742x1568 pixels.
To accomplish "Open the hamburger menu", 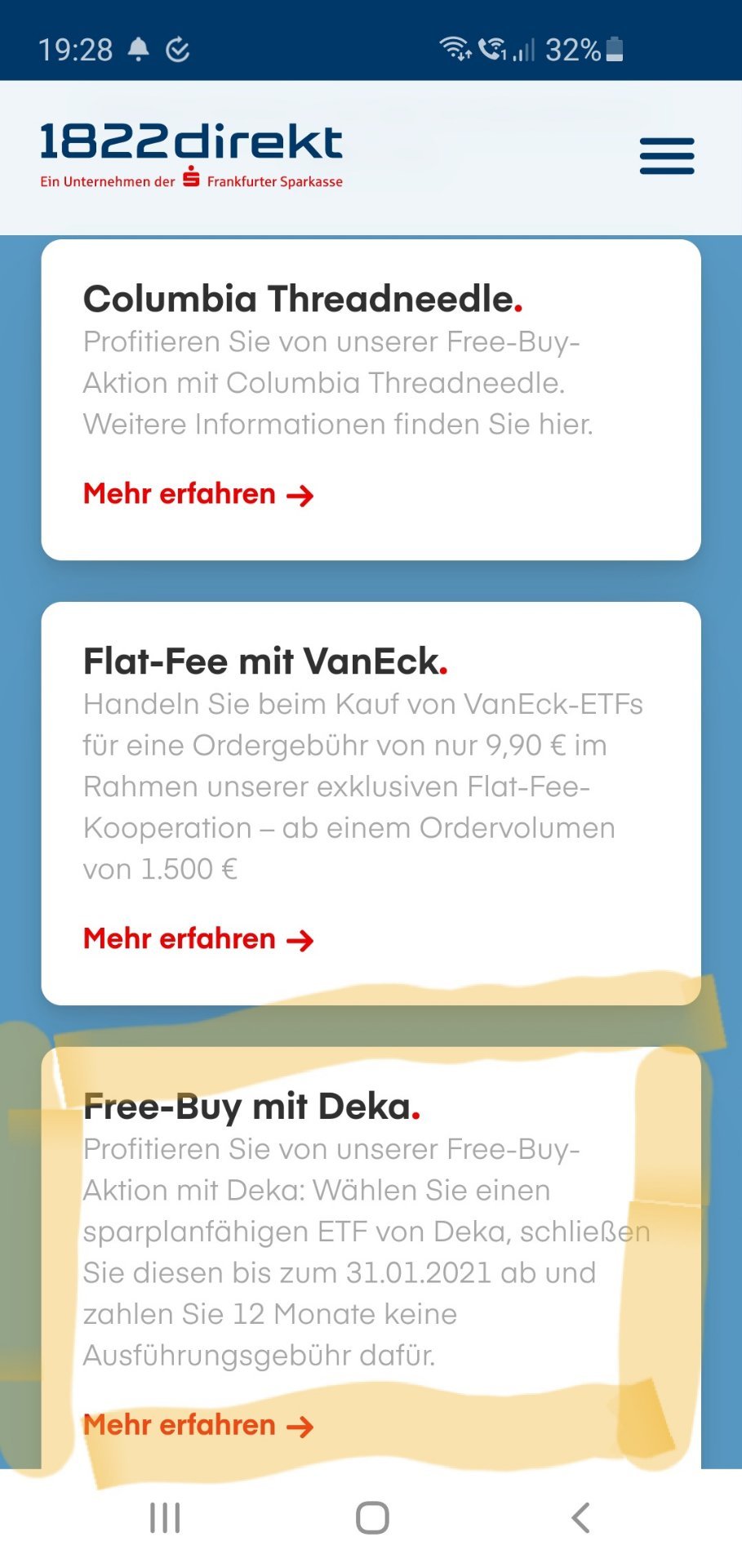I will click(667, 156).
